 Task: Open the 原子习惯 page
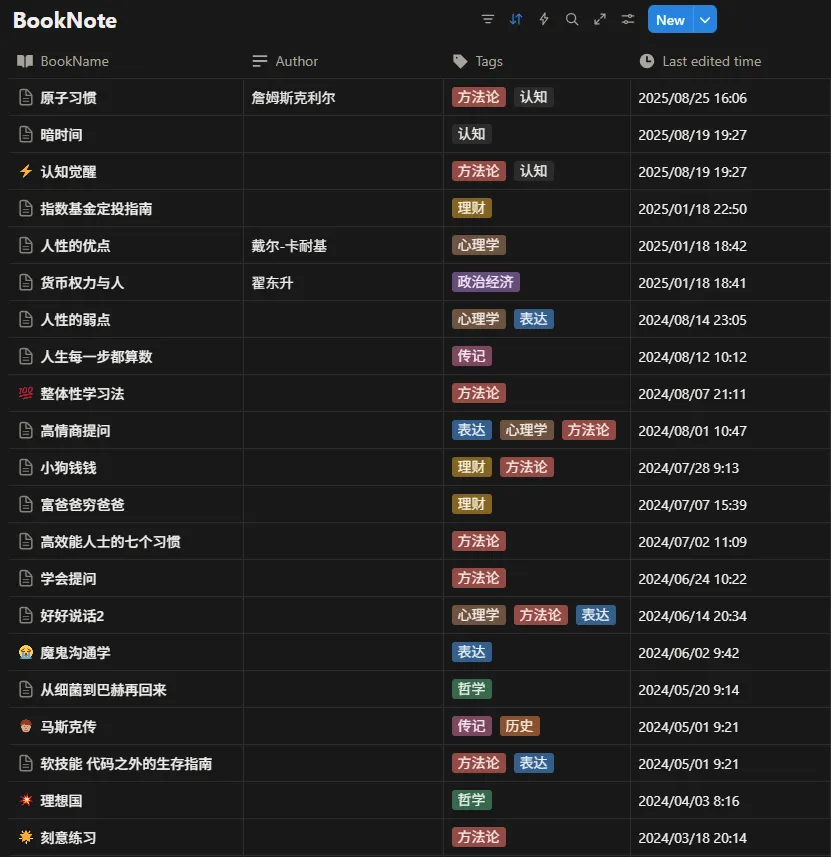click(x=68, y=98)
